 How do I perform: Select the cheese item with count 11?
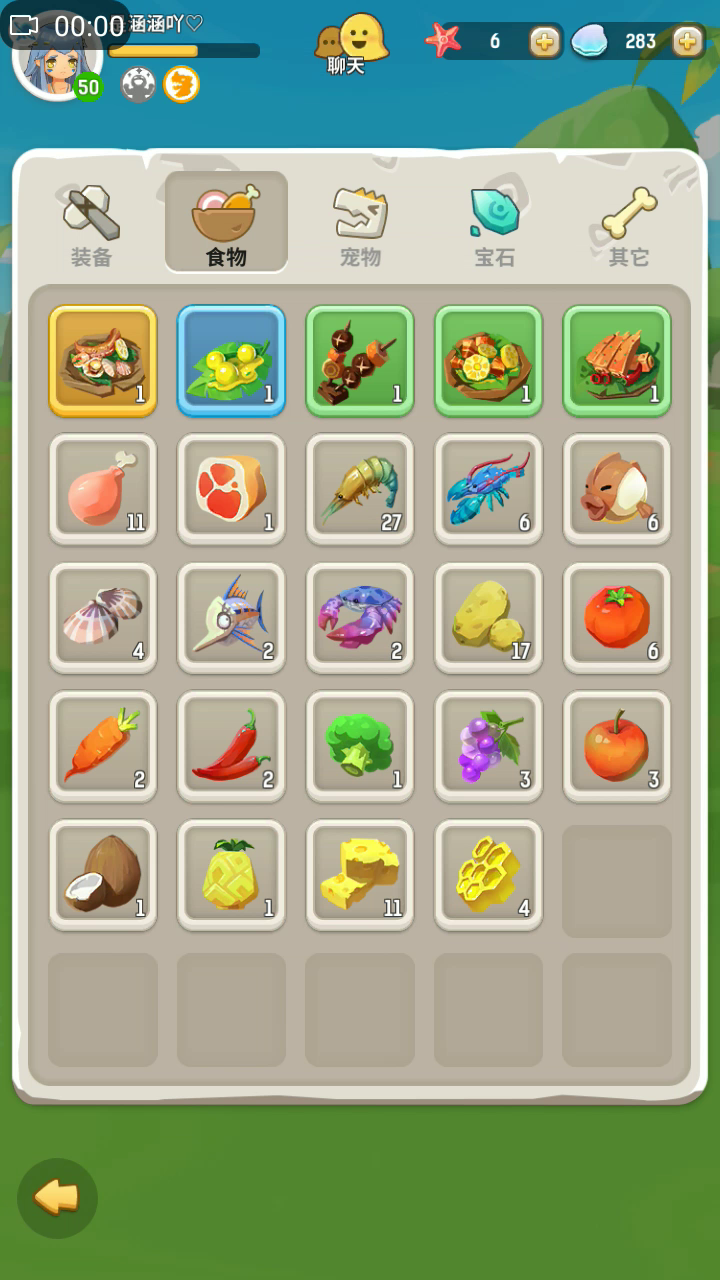point(360,875)
